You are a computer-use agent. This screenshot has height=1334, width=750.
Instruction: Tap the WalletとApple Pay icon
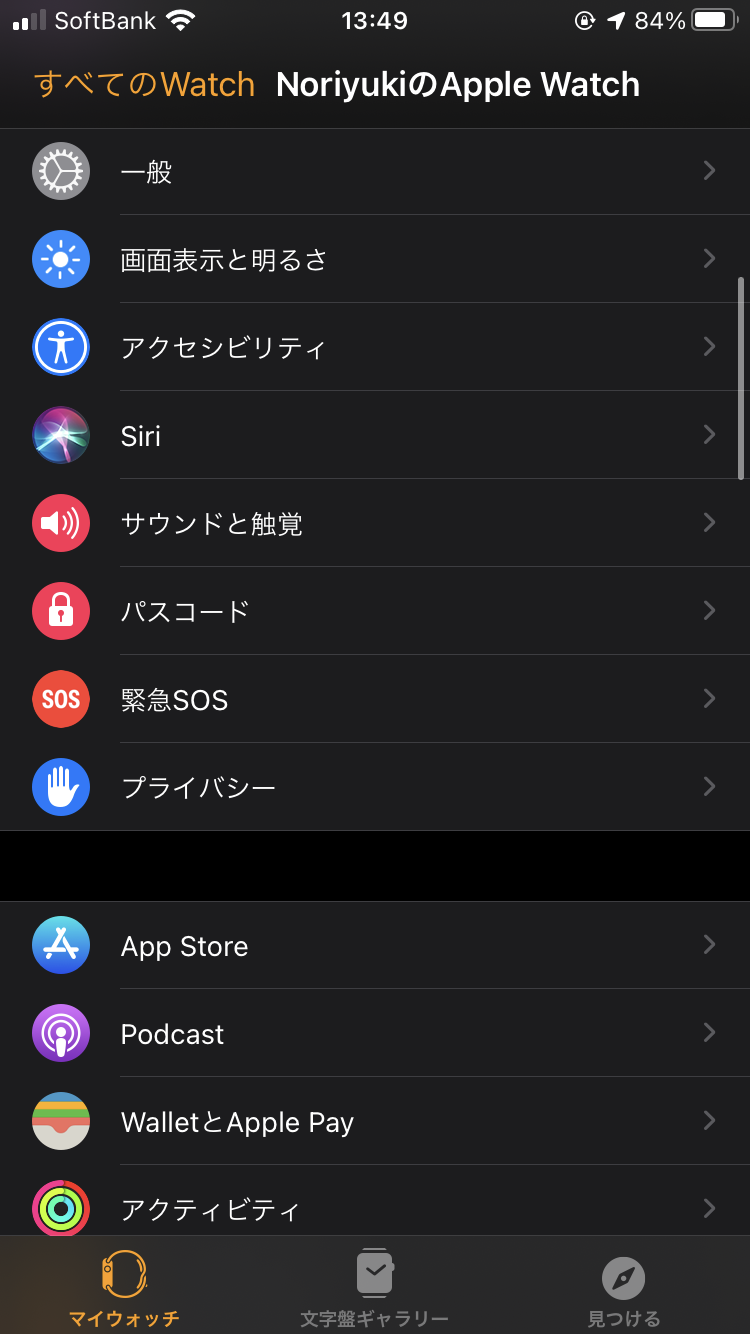tap(60, 1121)
